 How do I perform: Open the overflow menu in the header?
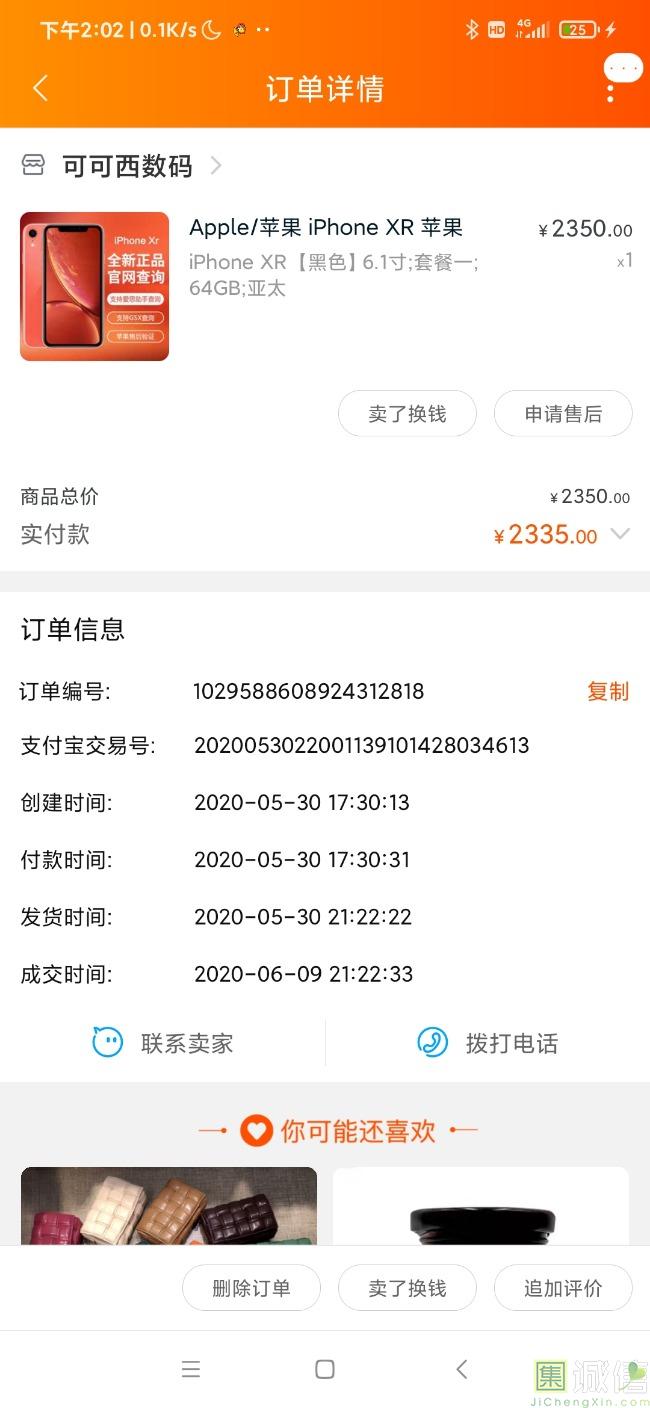coord(610,91)
